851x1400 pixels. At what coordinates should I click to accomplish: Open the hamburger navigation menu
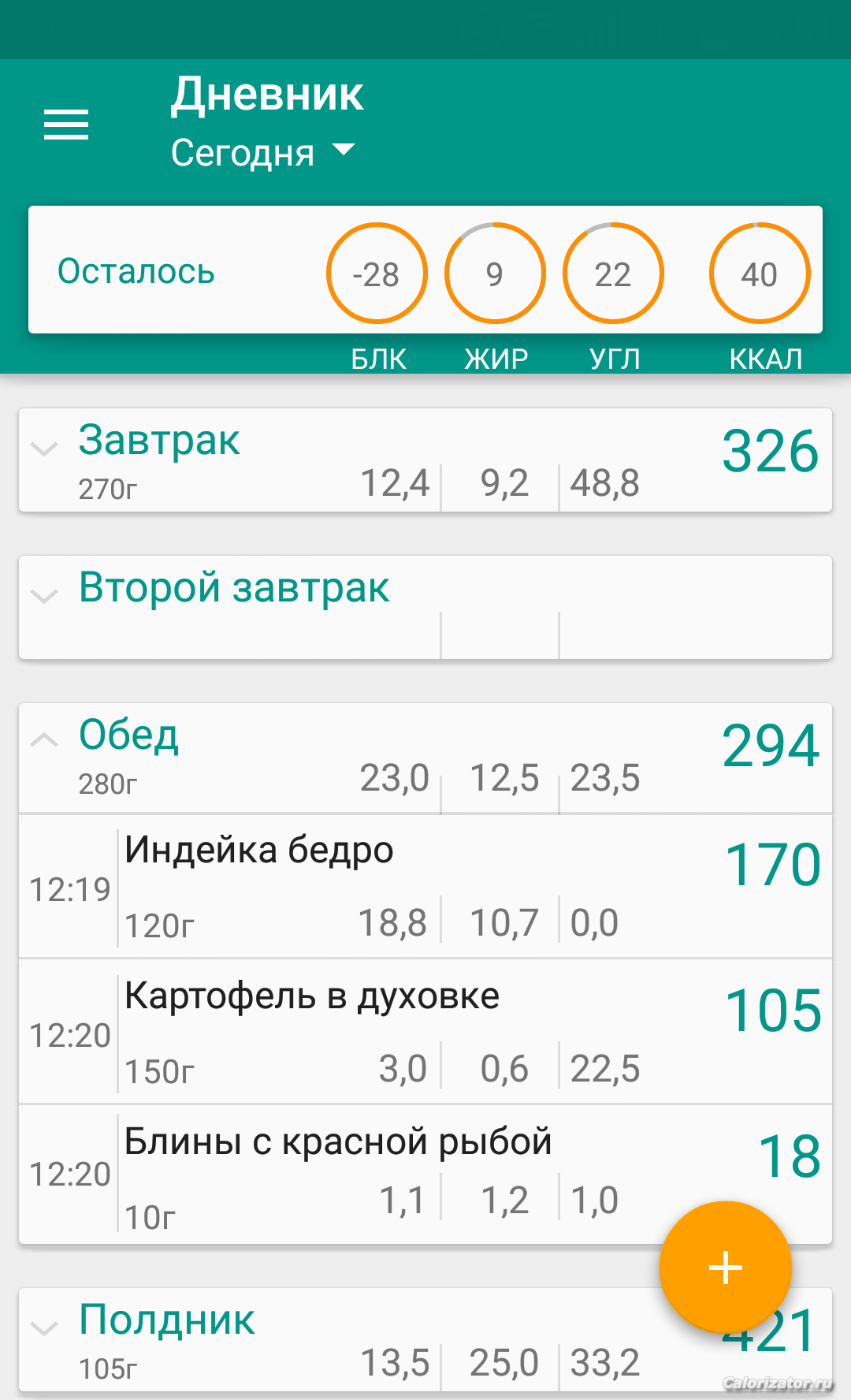tap(66, 125)
